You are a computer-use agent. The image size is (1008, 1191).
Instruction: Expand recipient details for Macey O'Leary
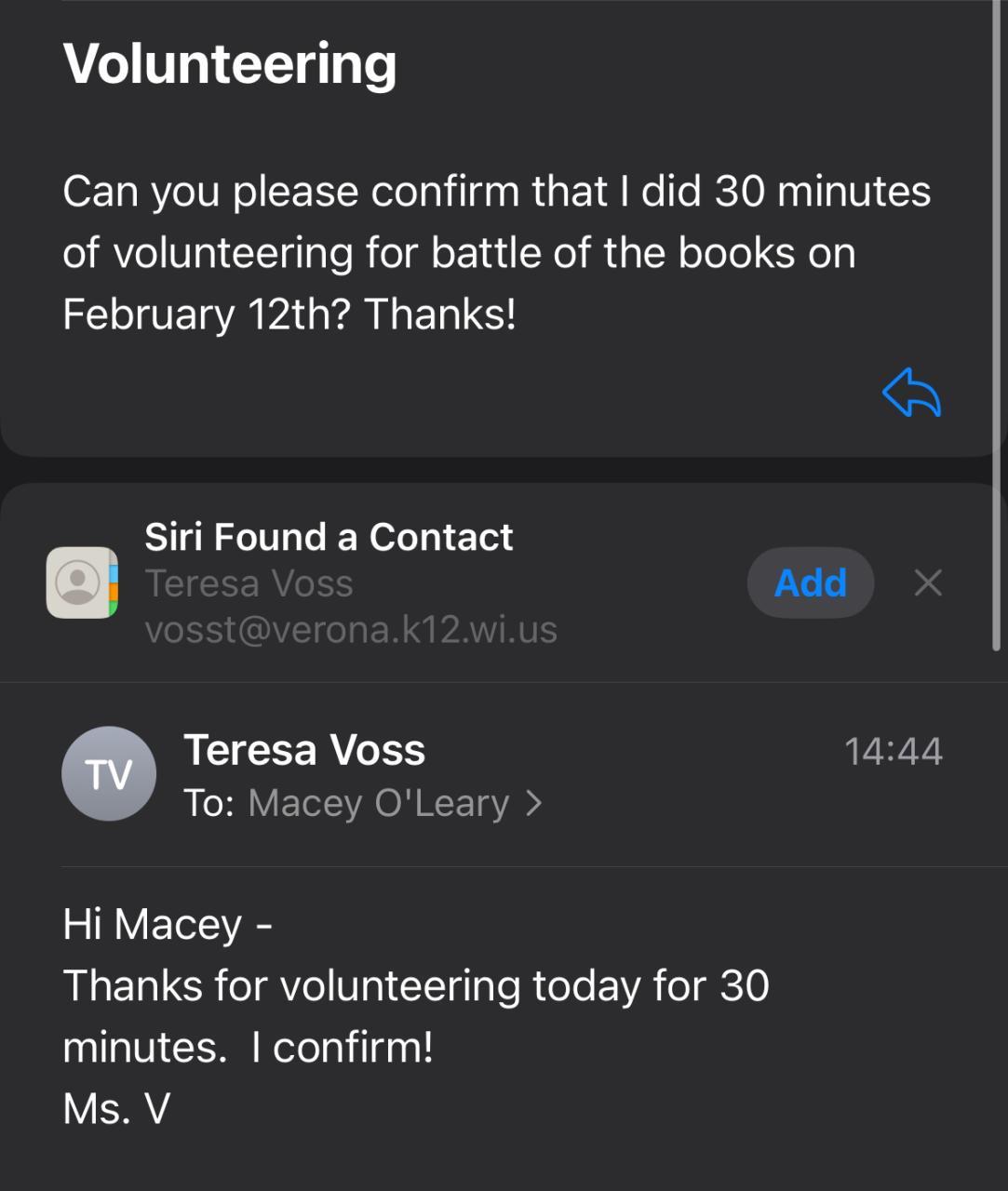(533, 803)
